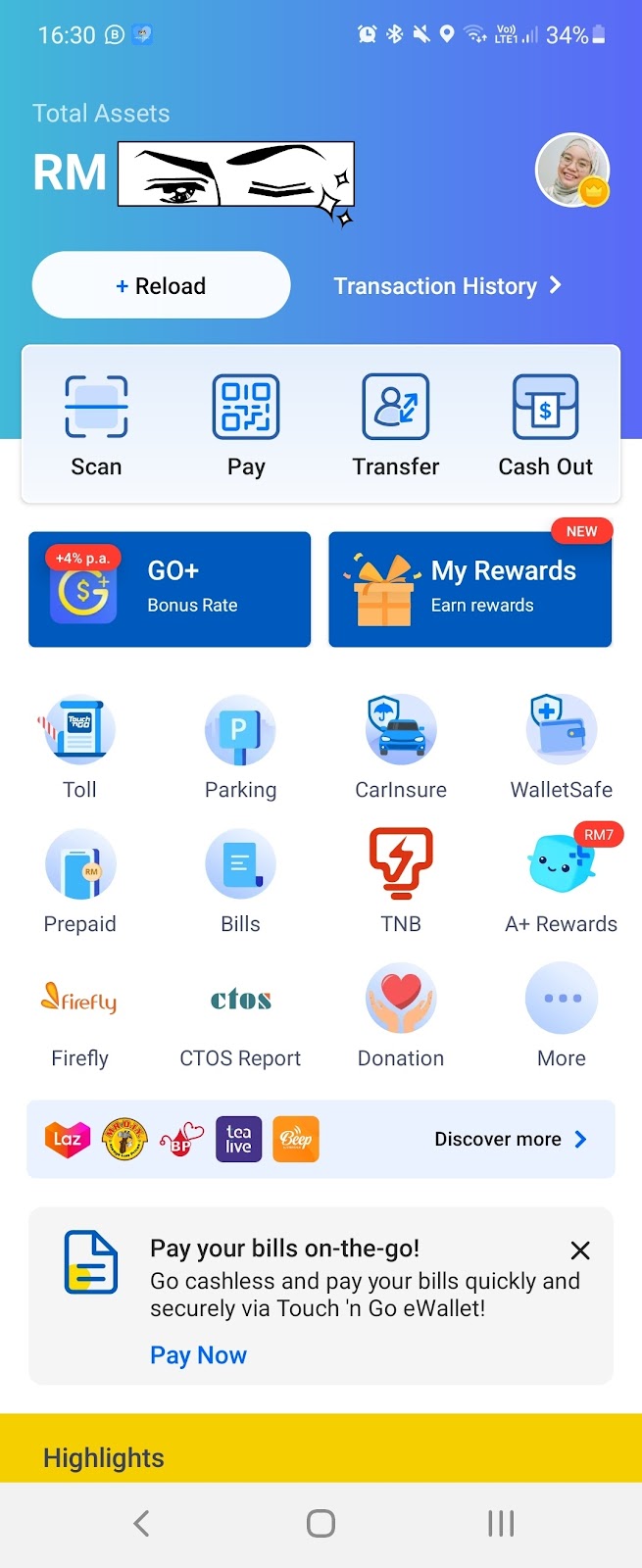Open A+ Rewards
This screenshot has height=1568, width=642.
pos(561,881)
